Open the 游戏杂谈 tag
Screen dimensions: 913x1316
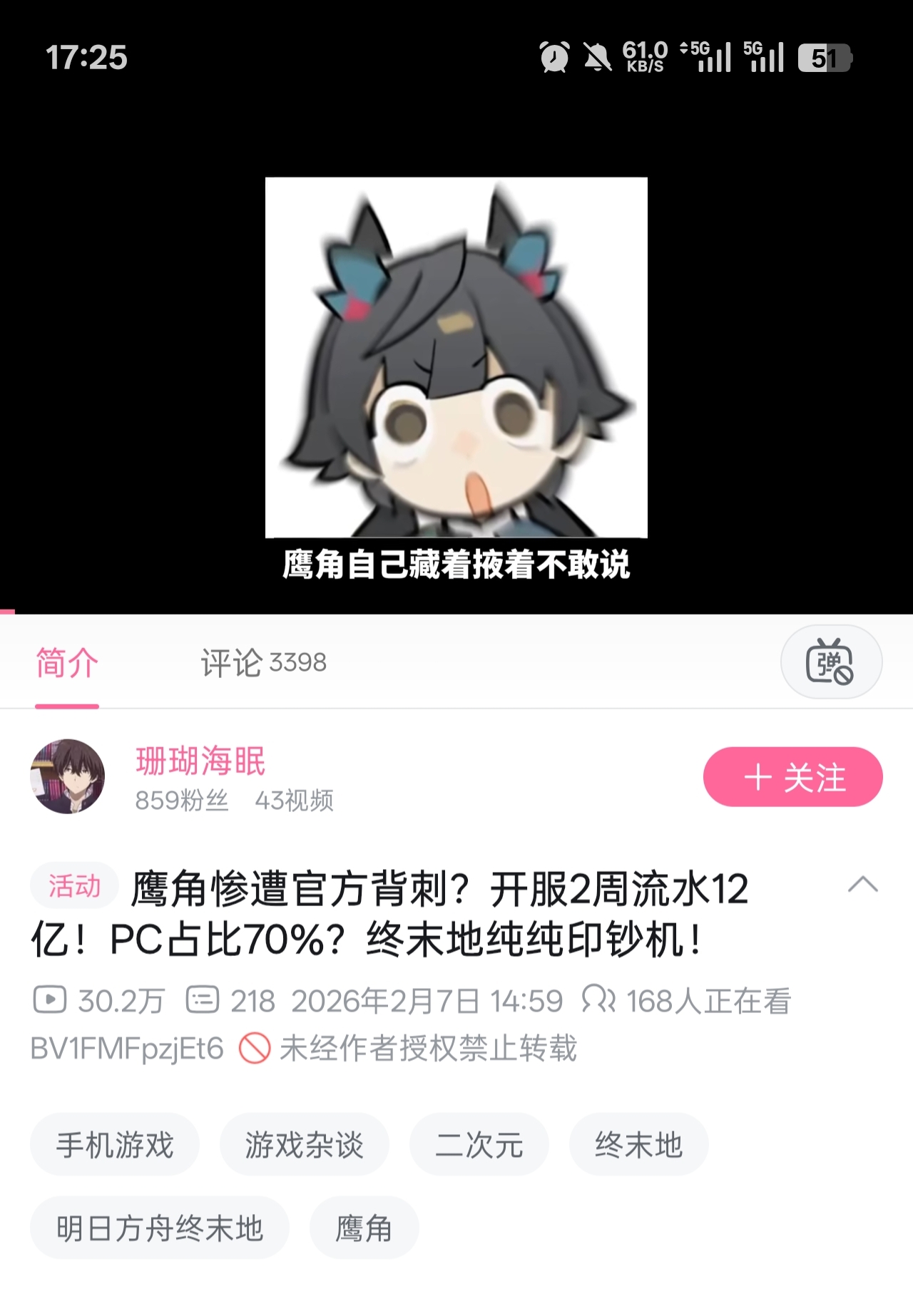[x=304, y=1145]
